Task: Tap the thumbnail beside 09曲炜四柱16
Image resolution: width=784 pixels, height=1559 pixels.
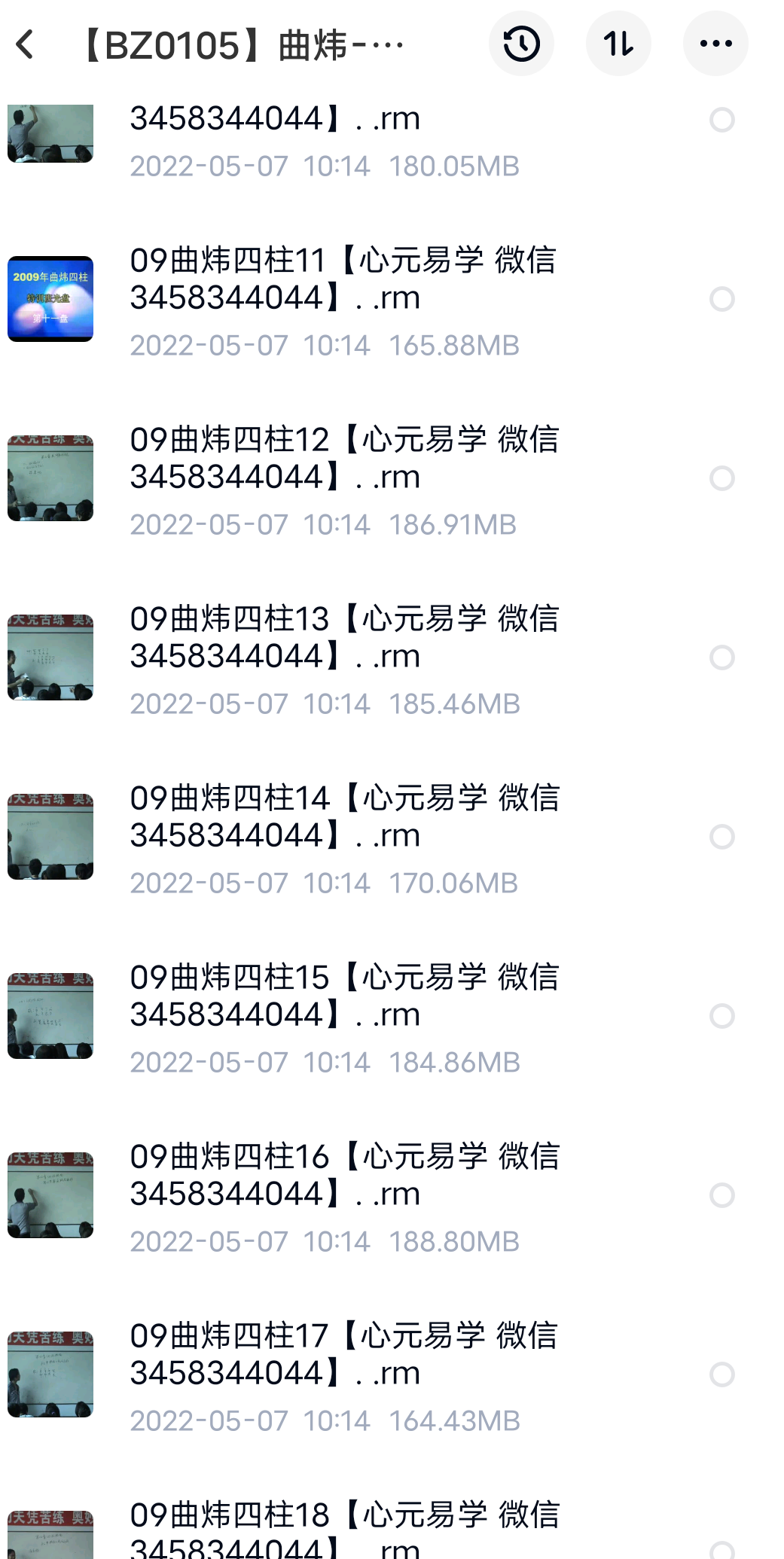Action: (x=50, y=1194)
